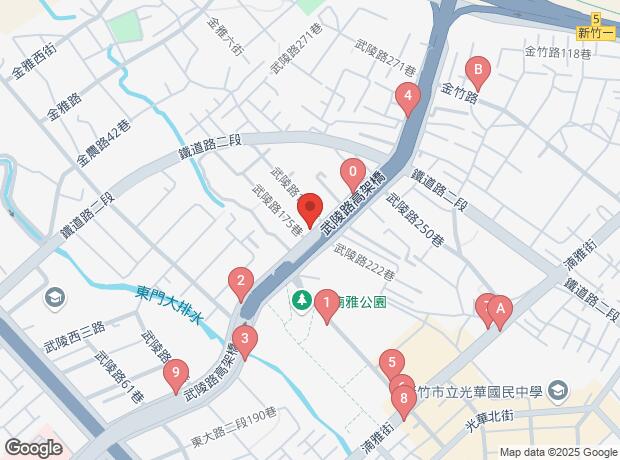Image resolution: width=620 pixels, height=460 pixels.
Task: Select the unlabeled red center pin
Action: point(310,209)
